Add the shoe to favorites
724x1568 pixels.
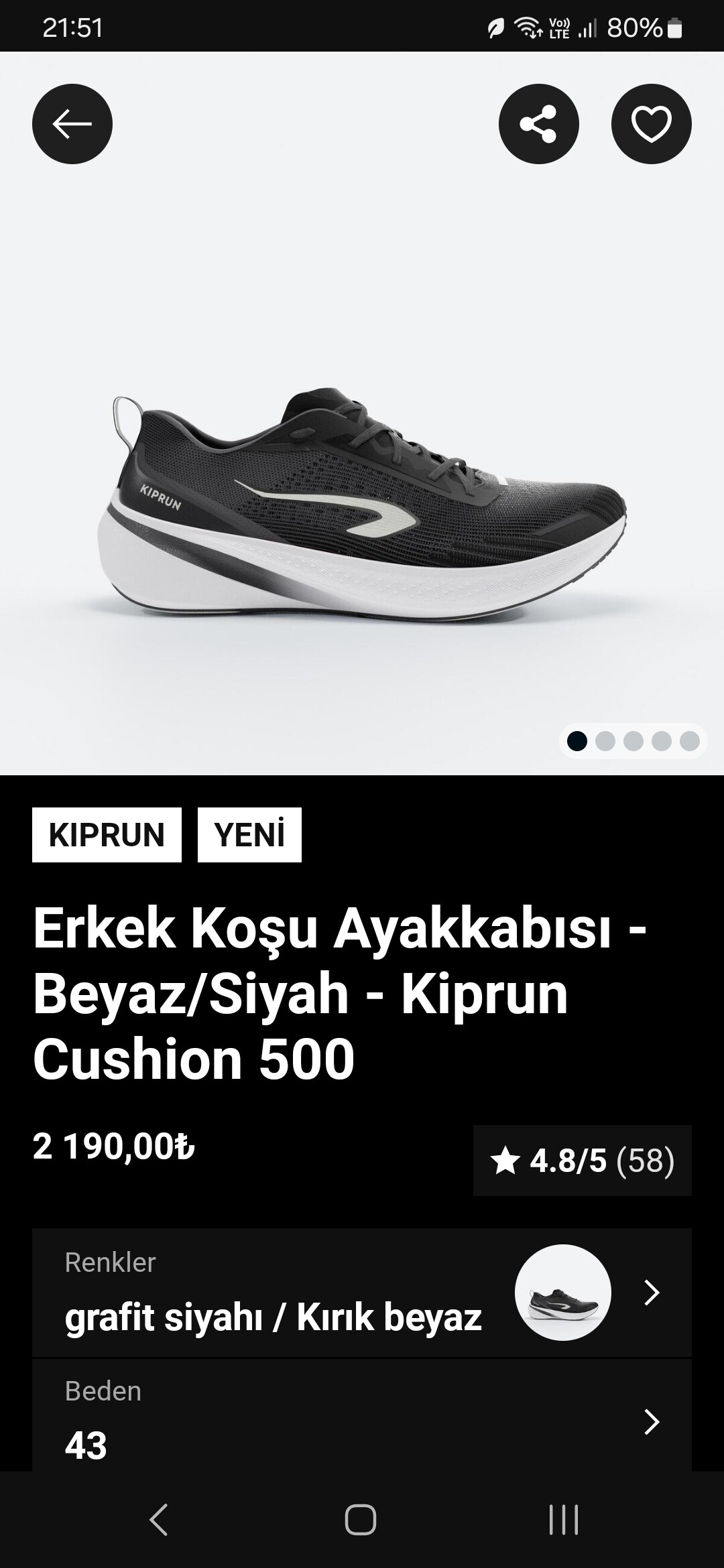(651, 124)
